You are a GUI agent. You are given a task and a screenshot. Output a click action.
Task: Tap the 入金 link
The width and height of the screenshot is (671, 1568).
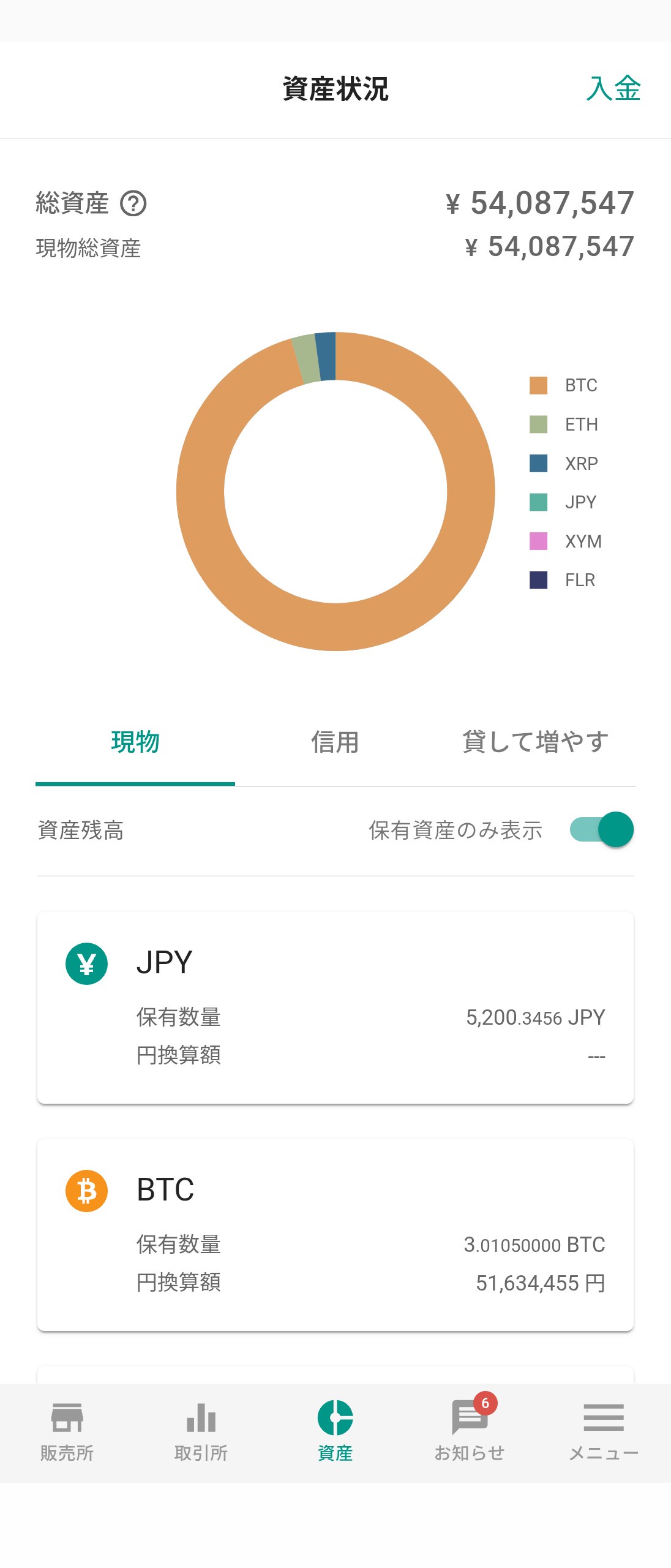pos(614,89)
